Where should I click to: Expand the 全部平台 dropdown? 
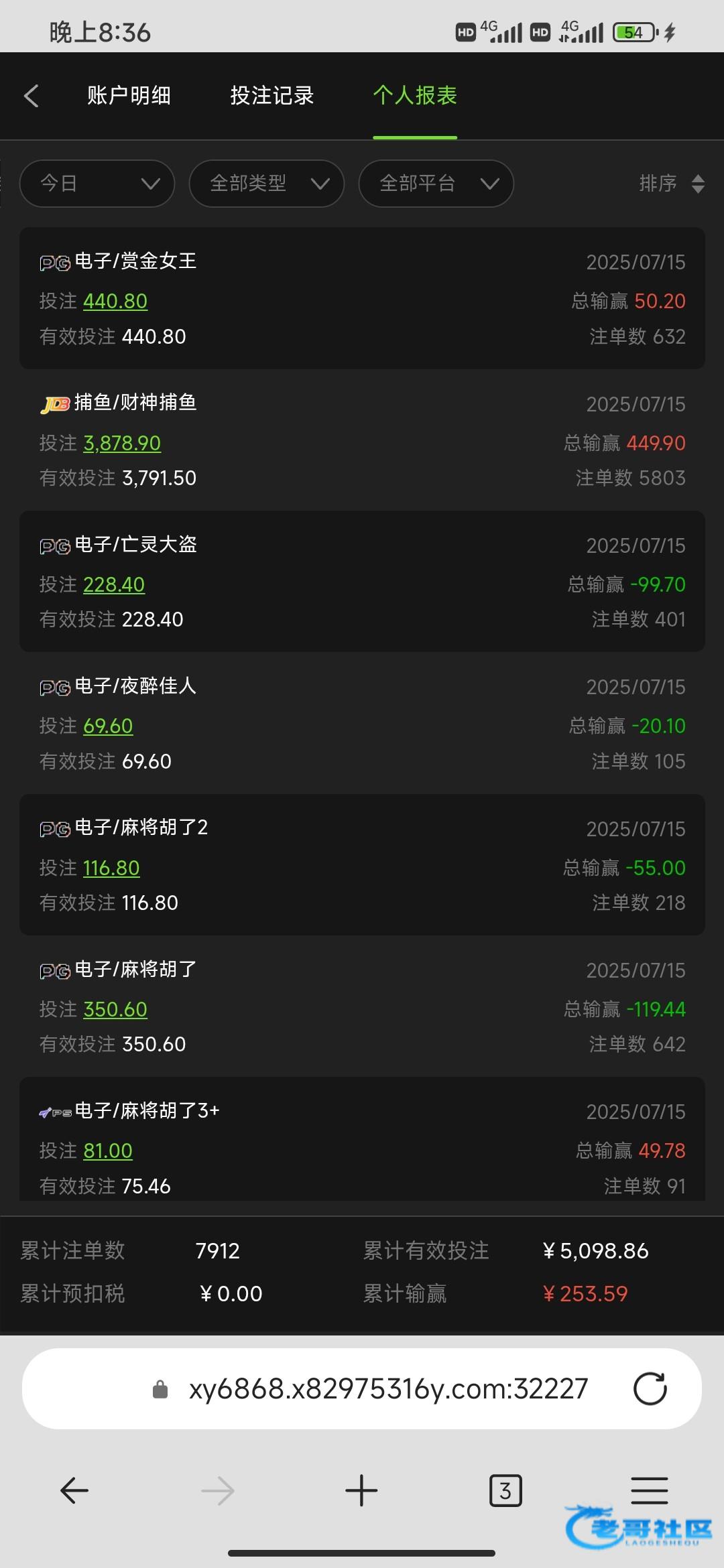click(436, 184)
